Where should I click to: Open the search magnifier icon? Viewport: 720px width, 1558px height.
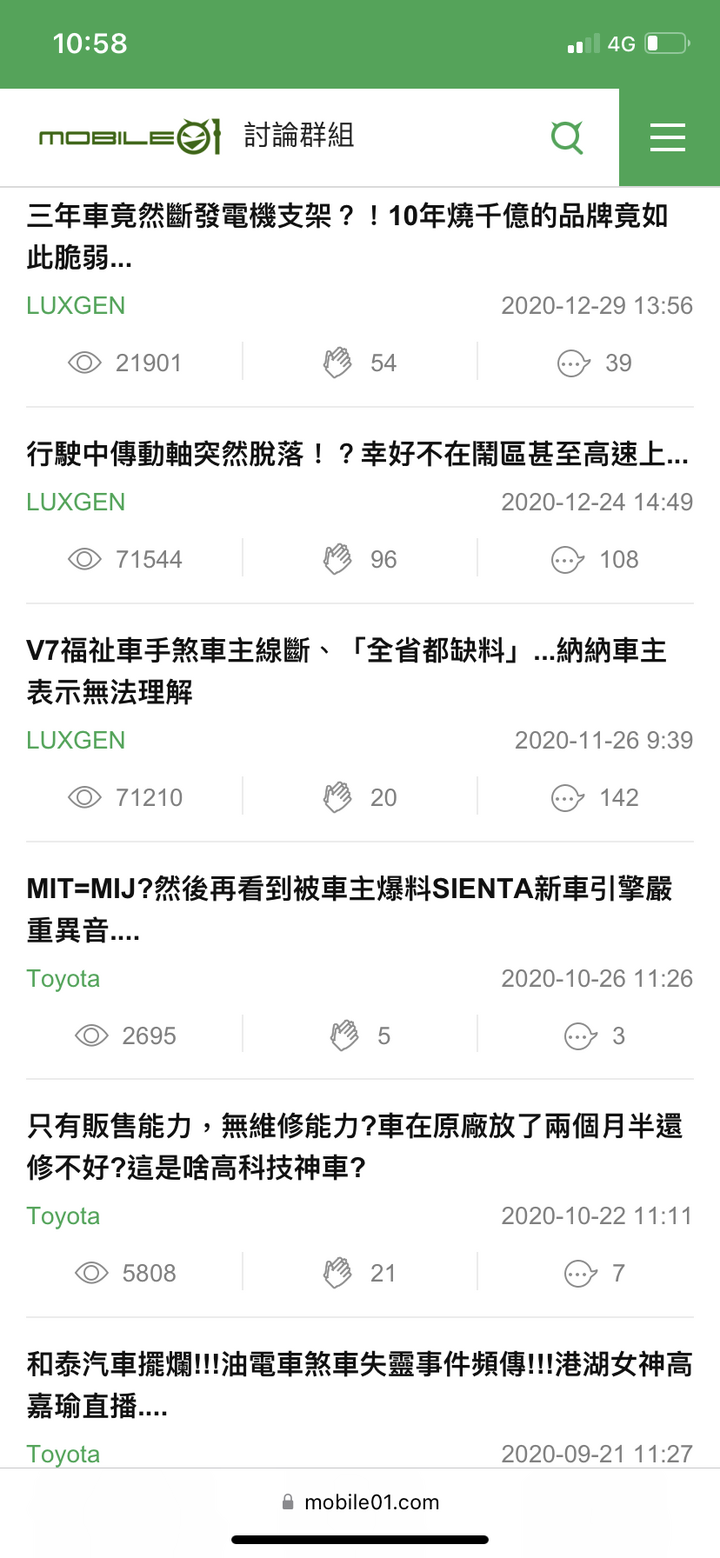point(567,137)
